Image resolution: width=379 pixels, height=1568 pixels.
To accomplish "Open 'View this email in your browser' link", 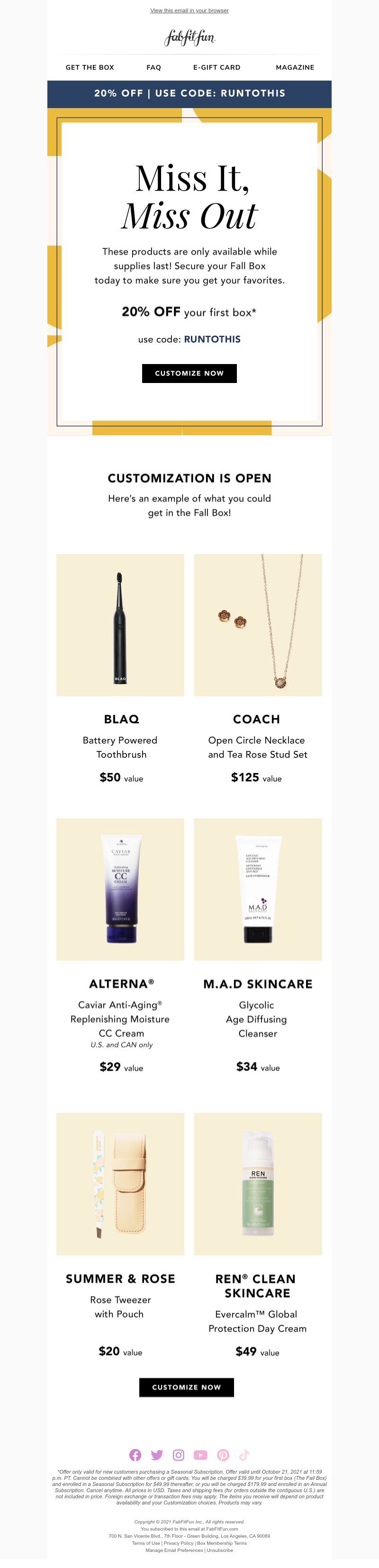I will click(x=189, y=10).
